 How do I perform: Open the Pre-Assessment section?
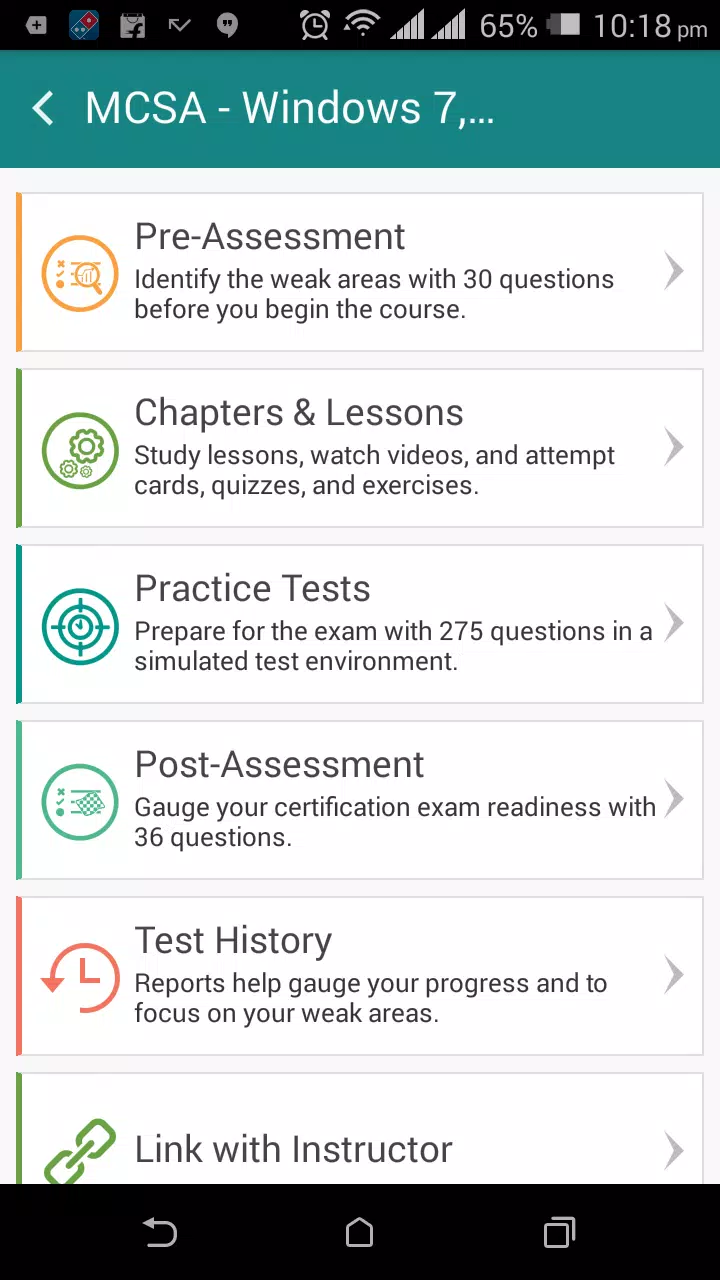coord(360,272)
